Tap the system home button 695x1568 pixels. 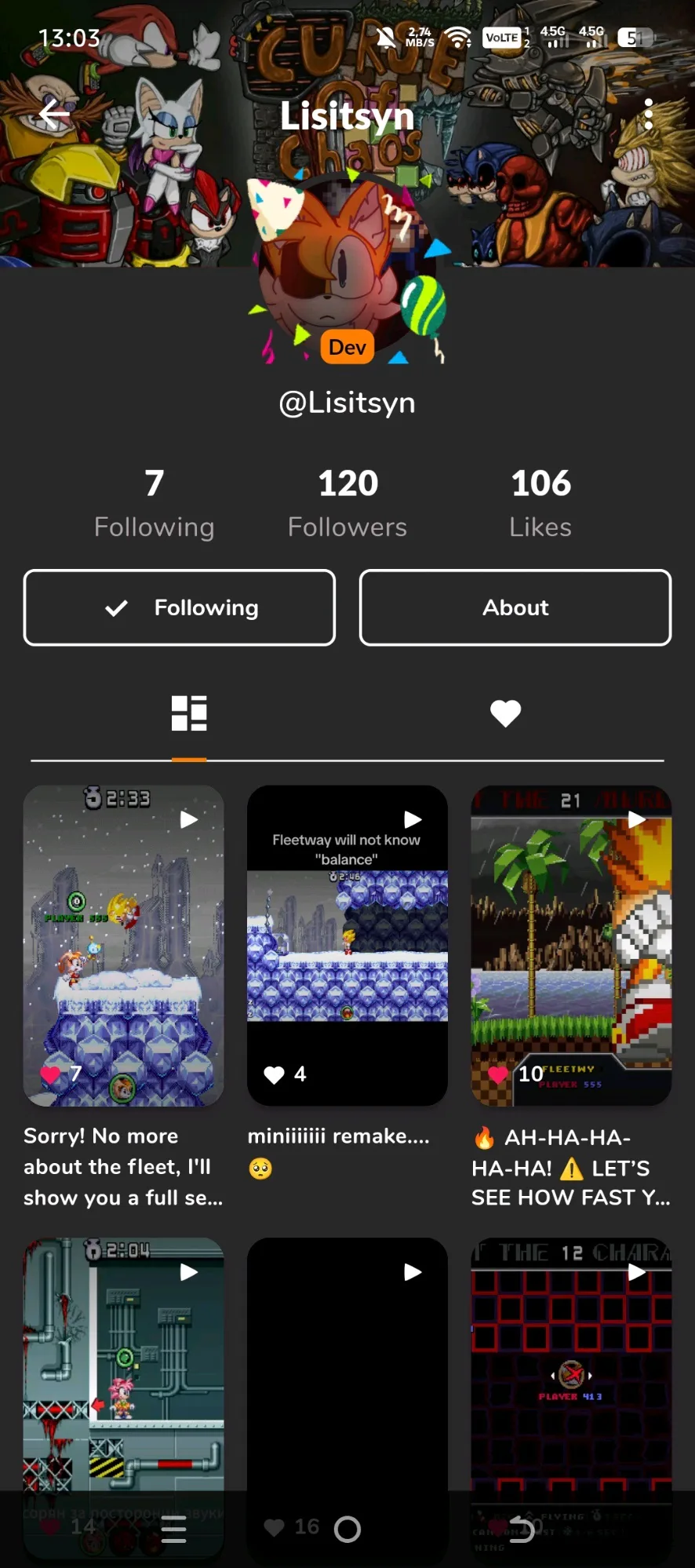point(347,1529)
